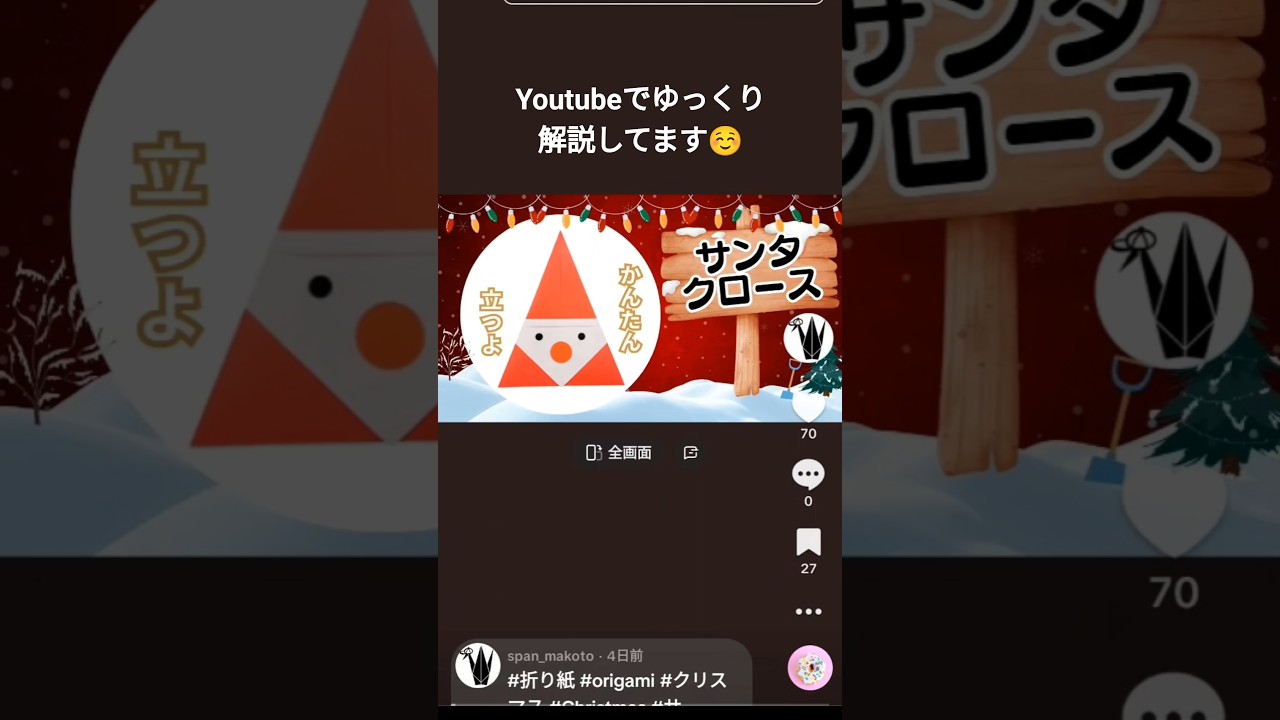
Task: Switch to 全画面 fullscreen view
Action: point(619,453)
